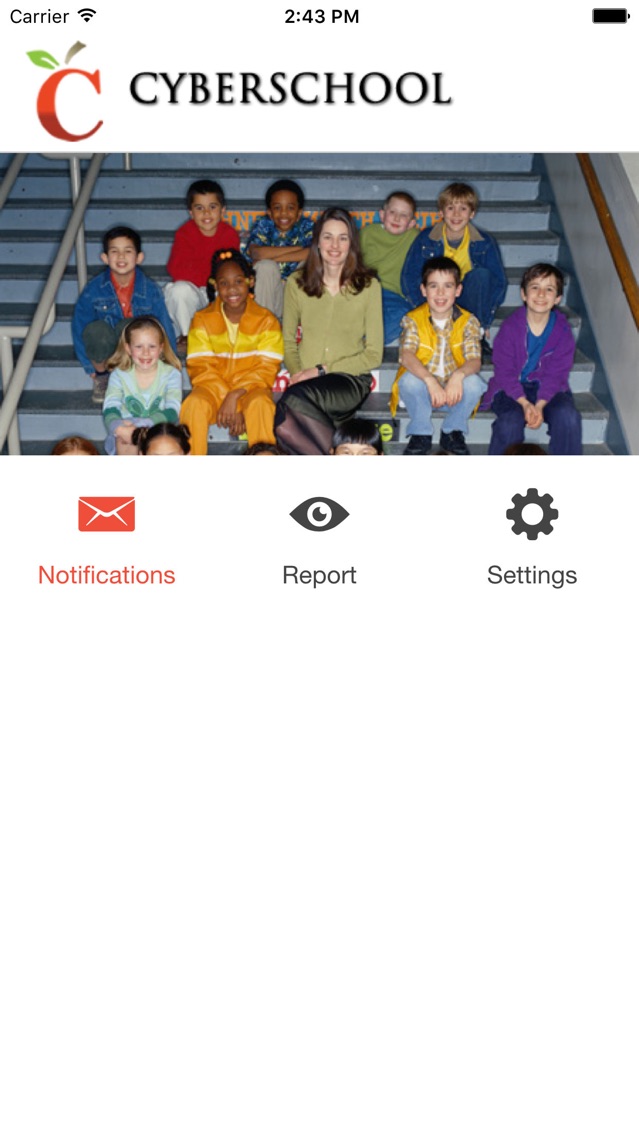The image size is (639, 1136).
Task: Go to Settings
Action: (x=532, y=538)
